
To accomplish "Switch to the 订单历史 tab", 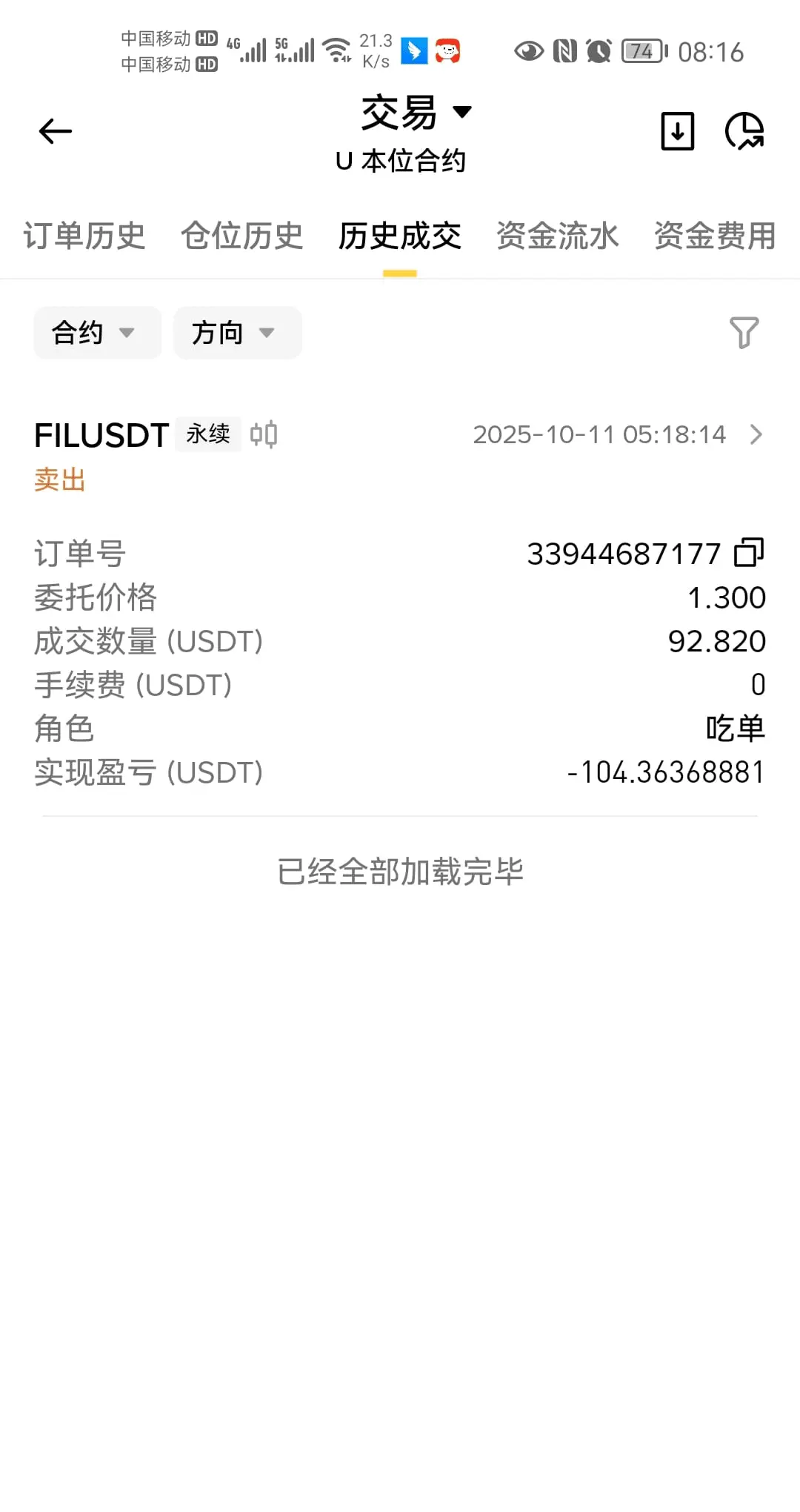I will pyautogui.click(x=84, y=236).
